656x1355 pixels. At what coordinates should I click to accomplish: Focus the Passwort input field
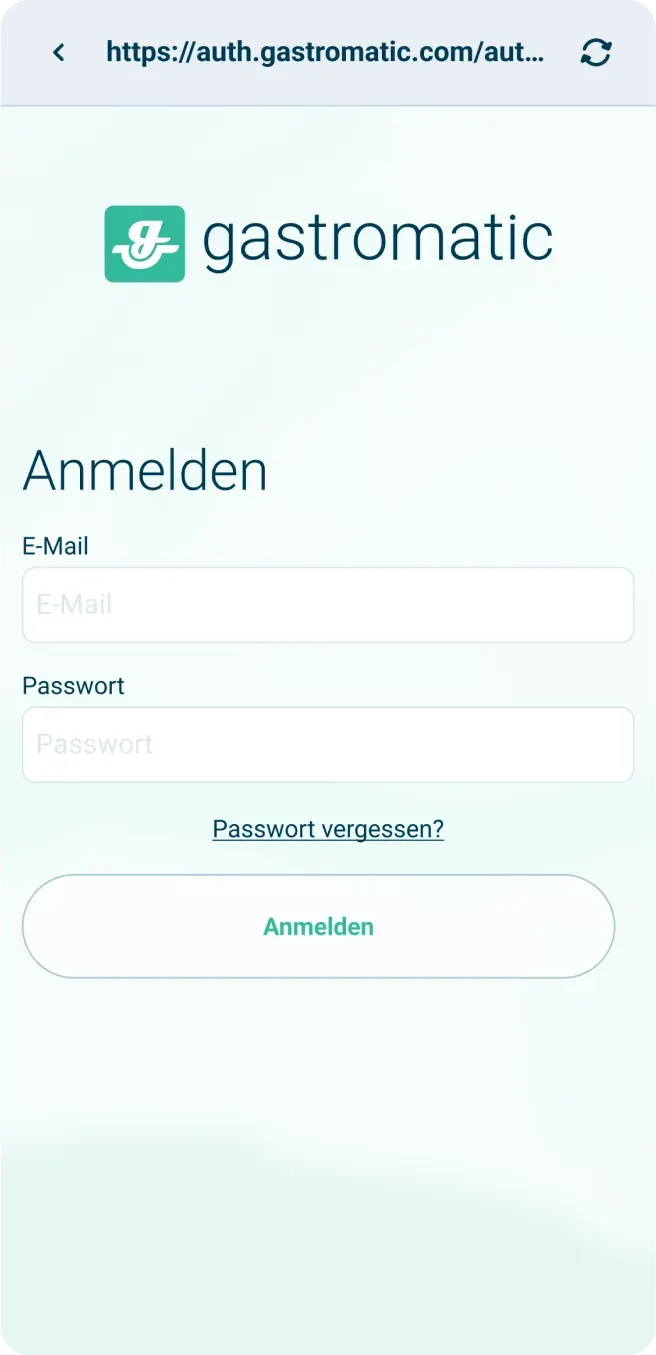[328, 745]
